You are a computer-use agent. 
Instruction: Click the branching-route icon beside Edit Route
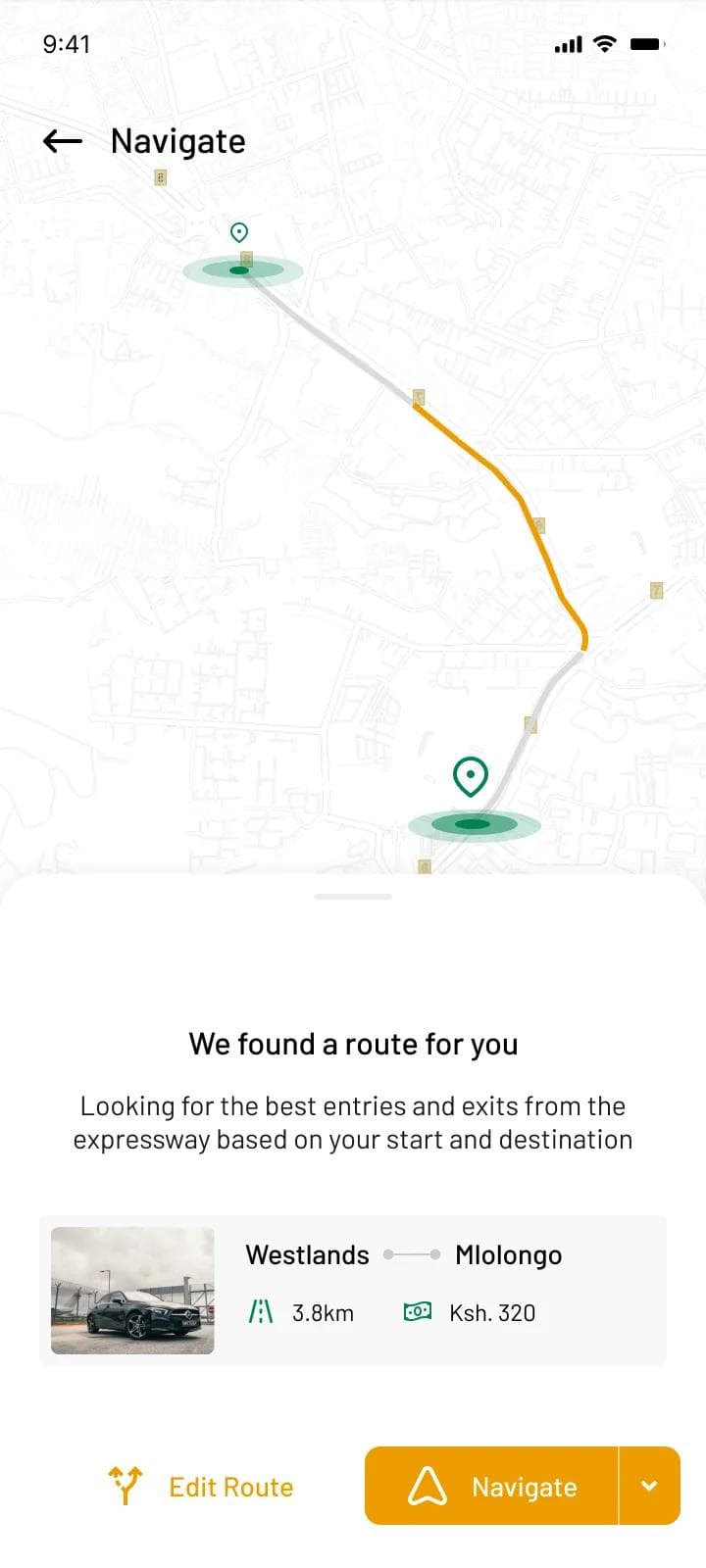[126, 1486]
